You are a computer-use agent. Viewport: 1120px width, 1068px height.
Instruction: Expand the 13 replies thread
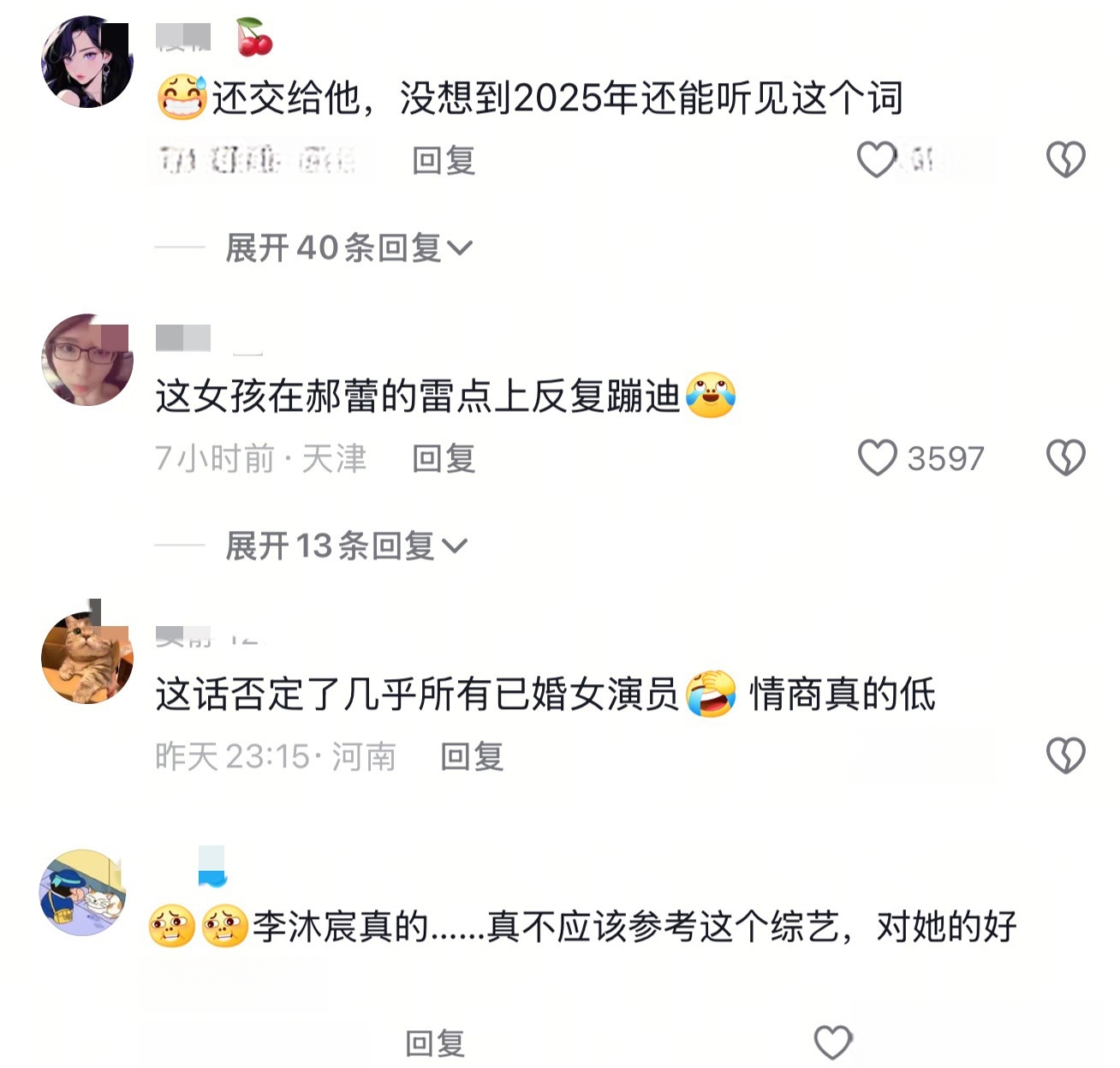[x=345, y=546]
